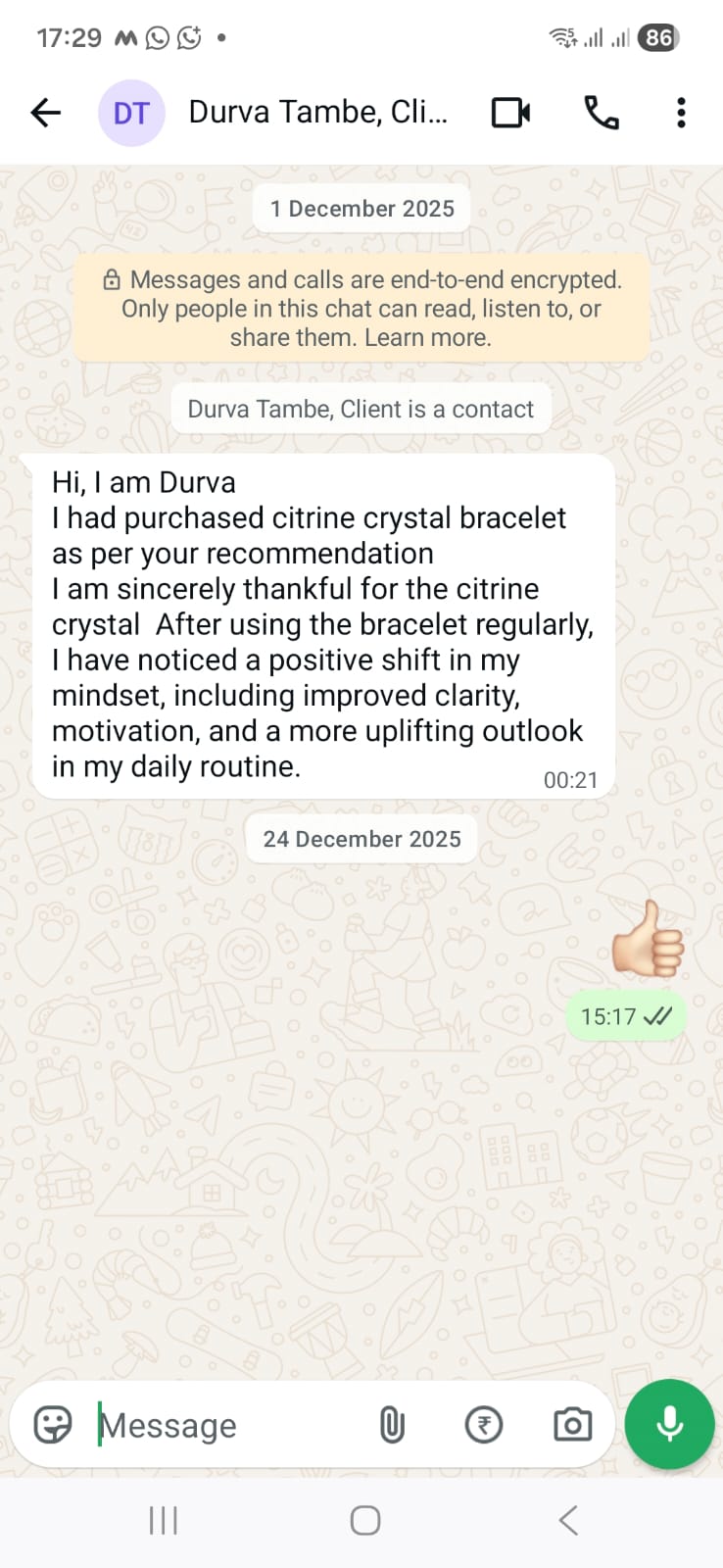The image size is (723, 1568).
Task: Open the camera from message bar
Action: click(x=572, y=1424)
